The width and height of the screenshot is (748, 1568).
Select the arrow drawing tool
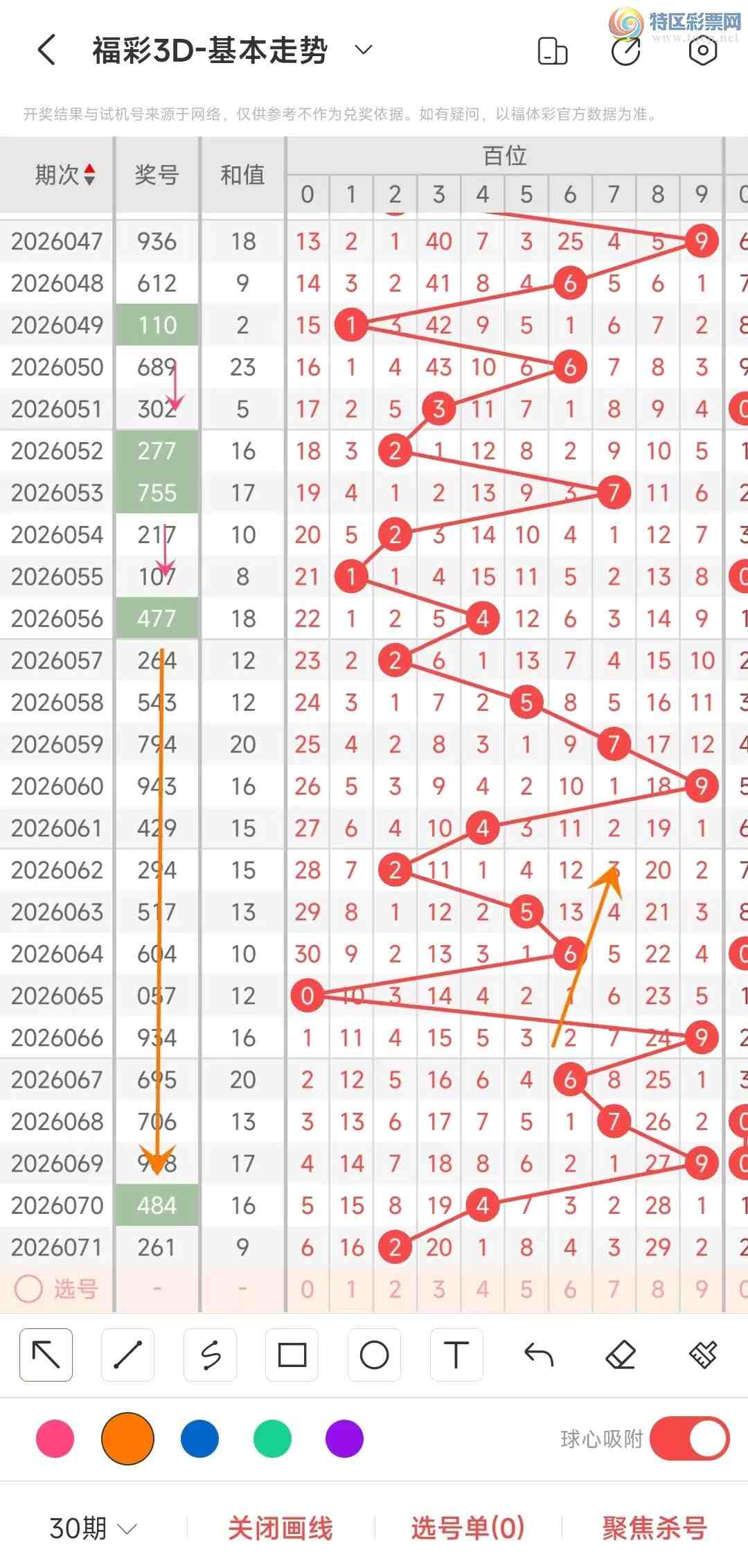pyautogui.click(x=46, y=1355)
